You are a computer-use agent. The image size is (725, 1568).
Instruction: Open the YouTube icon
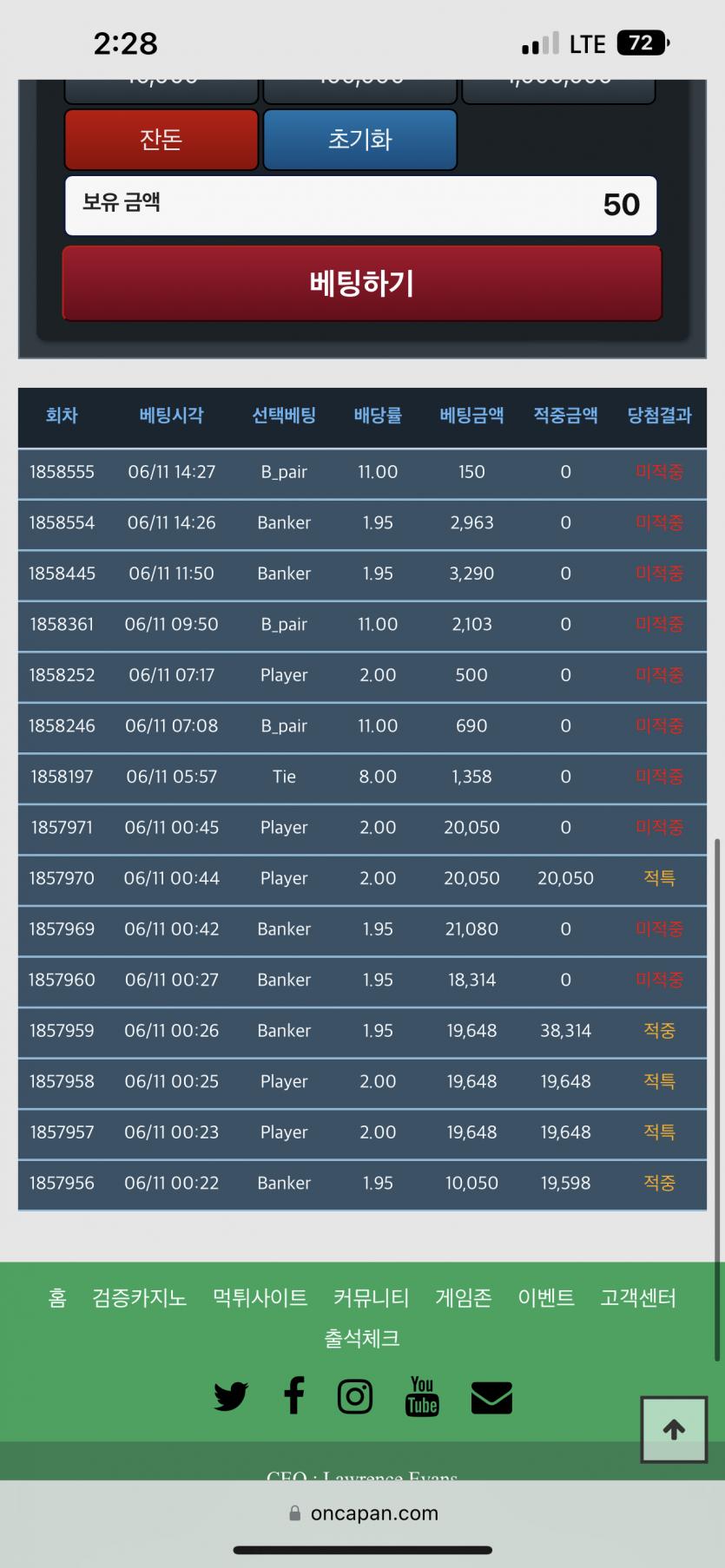(x=422, y=1396)
